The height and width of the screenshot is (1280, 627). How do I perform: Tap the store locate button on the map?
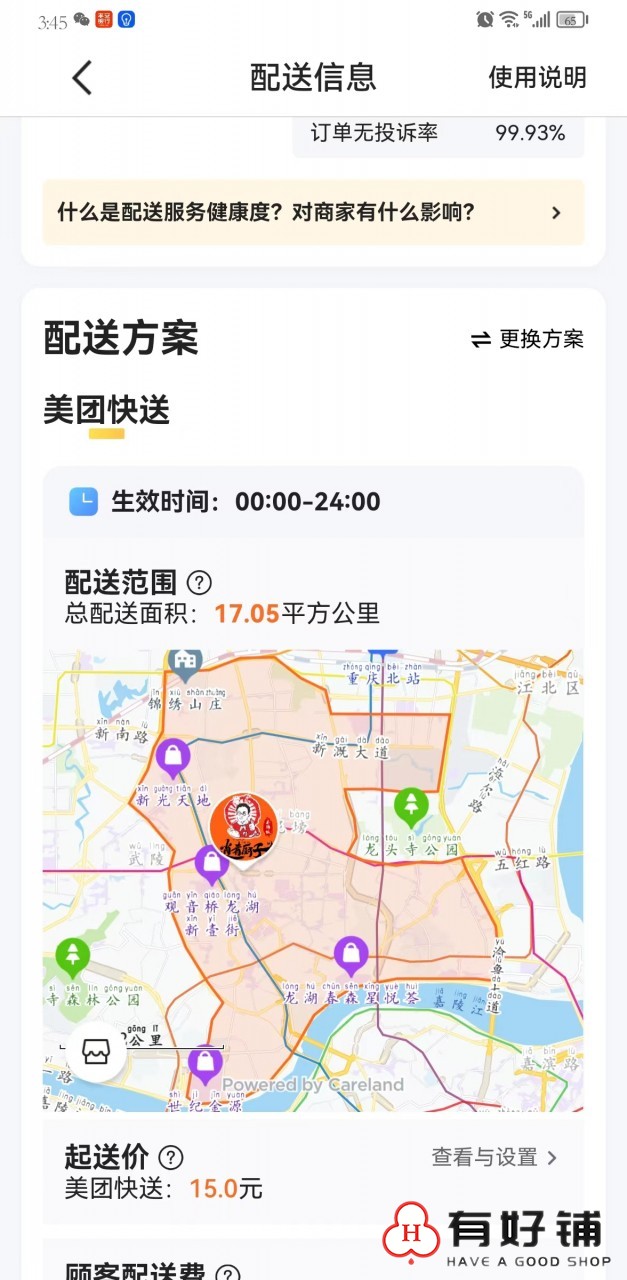(x=95, y=1052)
